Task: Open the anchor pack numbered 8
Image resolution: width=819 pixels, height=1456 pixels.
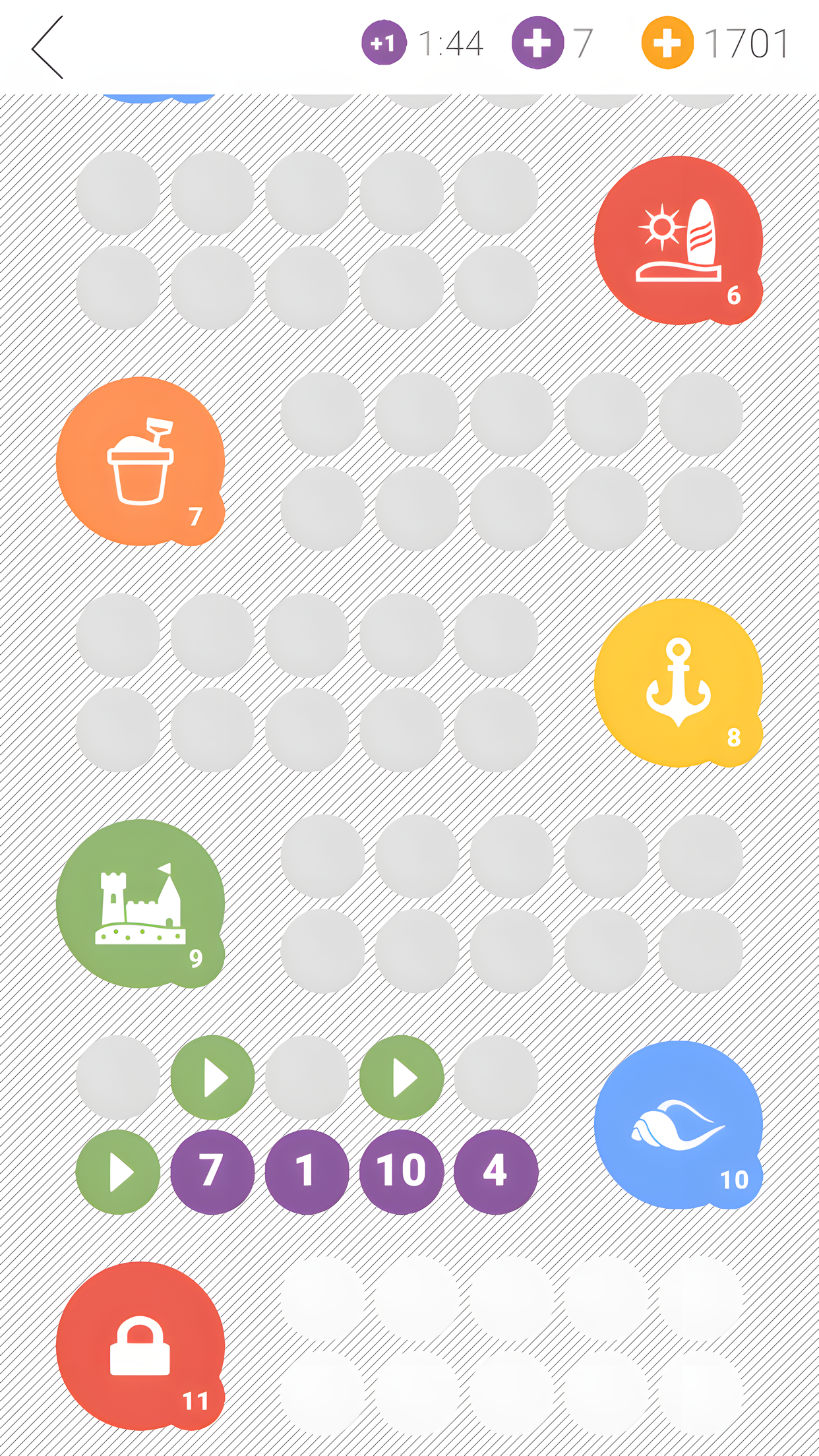Action: tap(678, 682)
